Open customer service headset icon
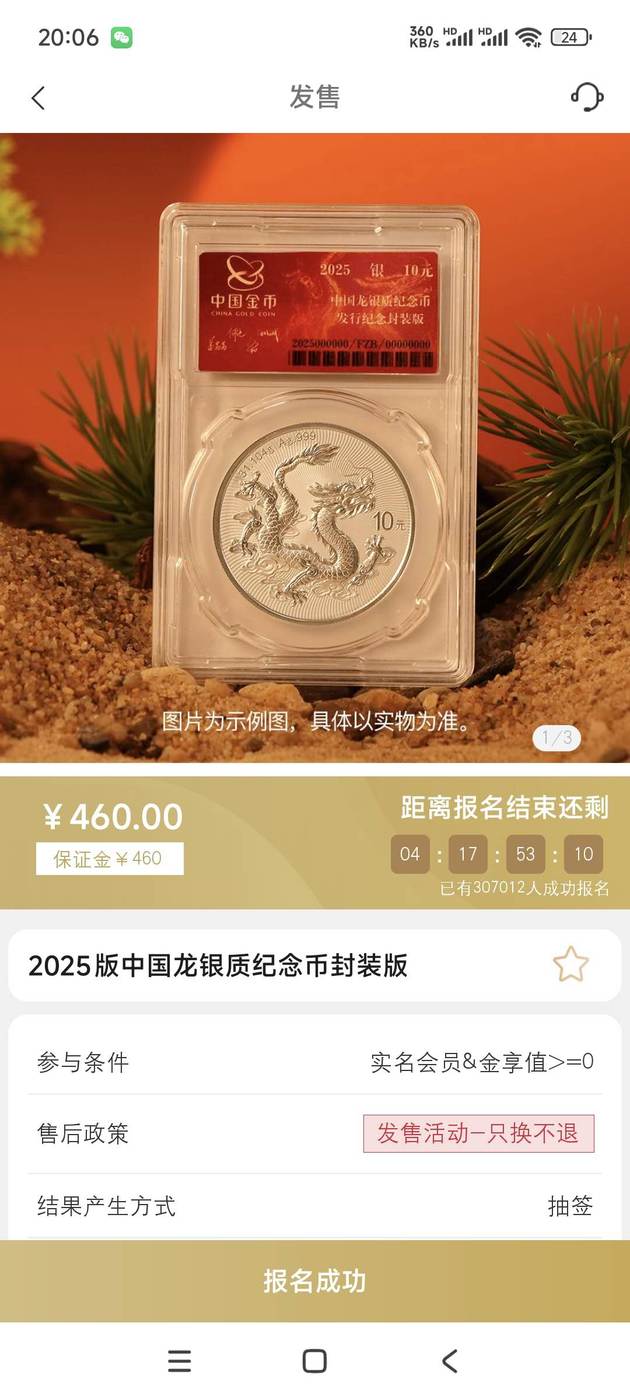The width and height of the screenshot is (630, 1400). (x=587, y=97)
